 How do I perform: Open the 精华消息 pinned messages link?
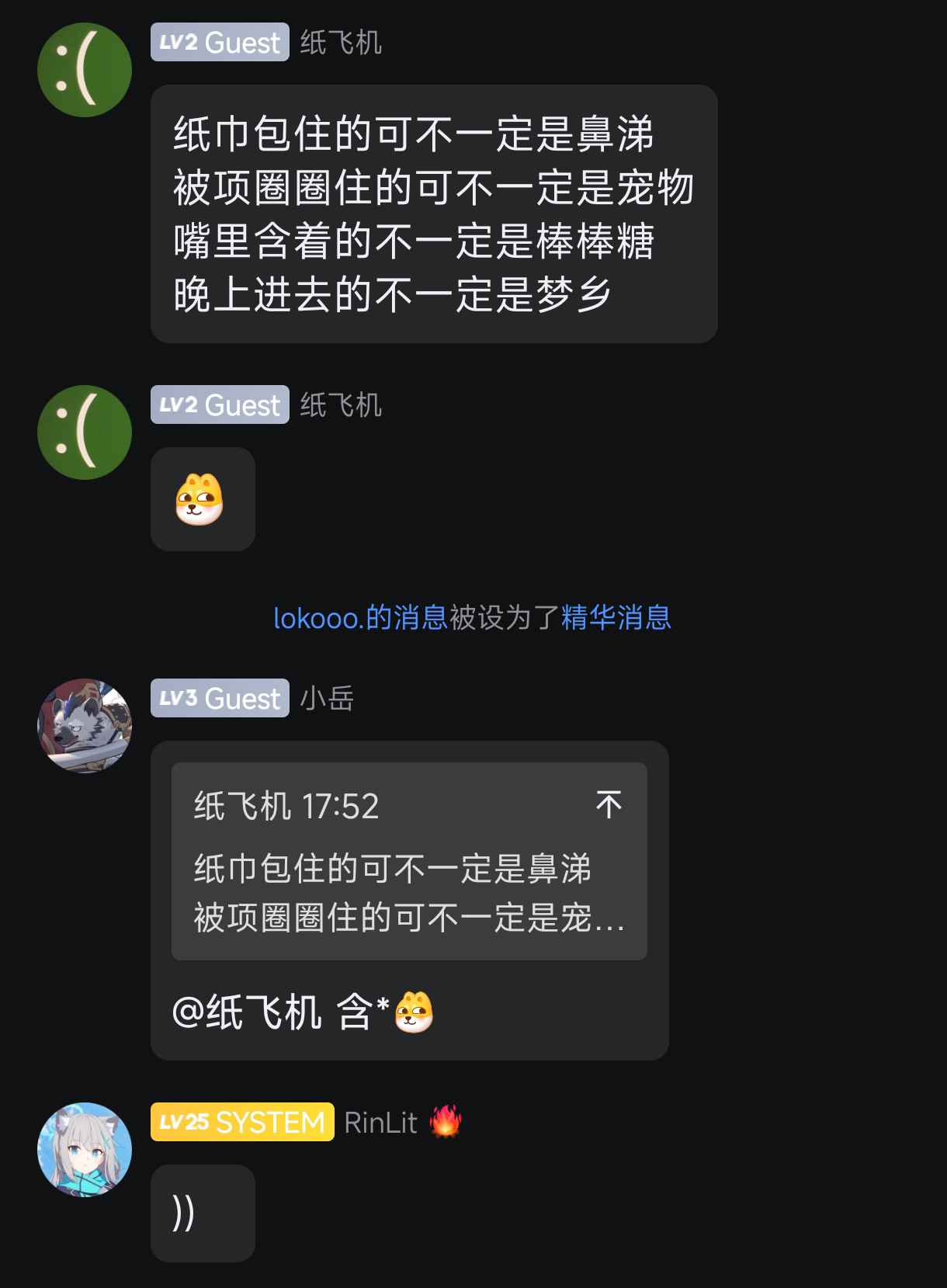click(x=617, y=620)
